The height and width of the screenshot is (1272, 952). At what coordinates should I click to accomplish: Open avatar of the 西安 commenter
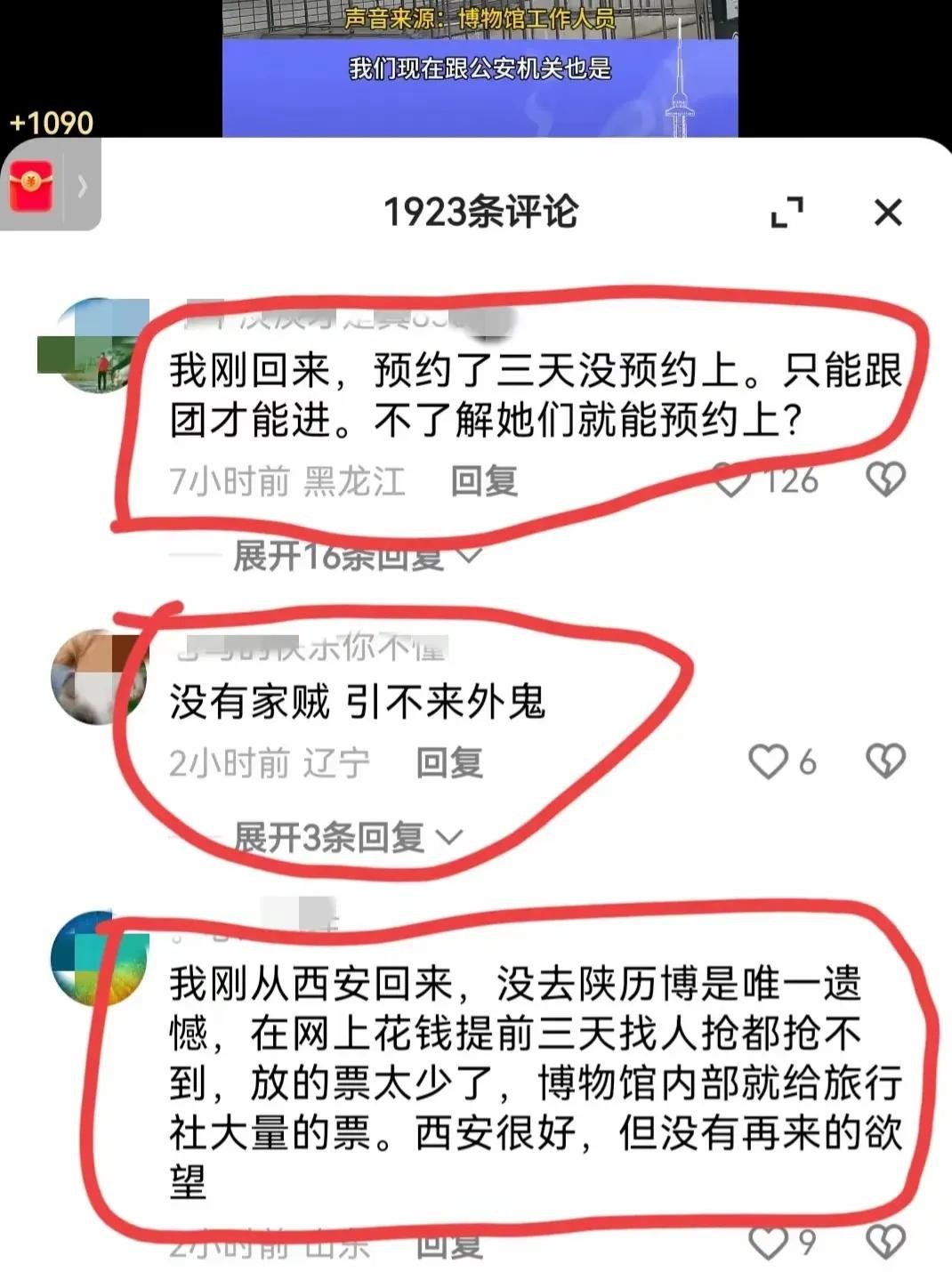click(x=98, y=958)
